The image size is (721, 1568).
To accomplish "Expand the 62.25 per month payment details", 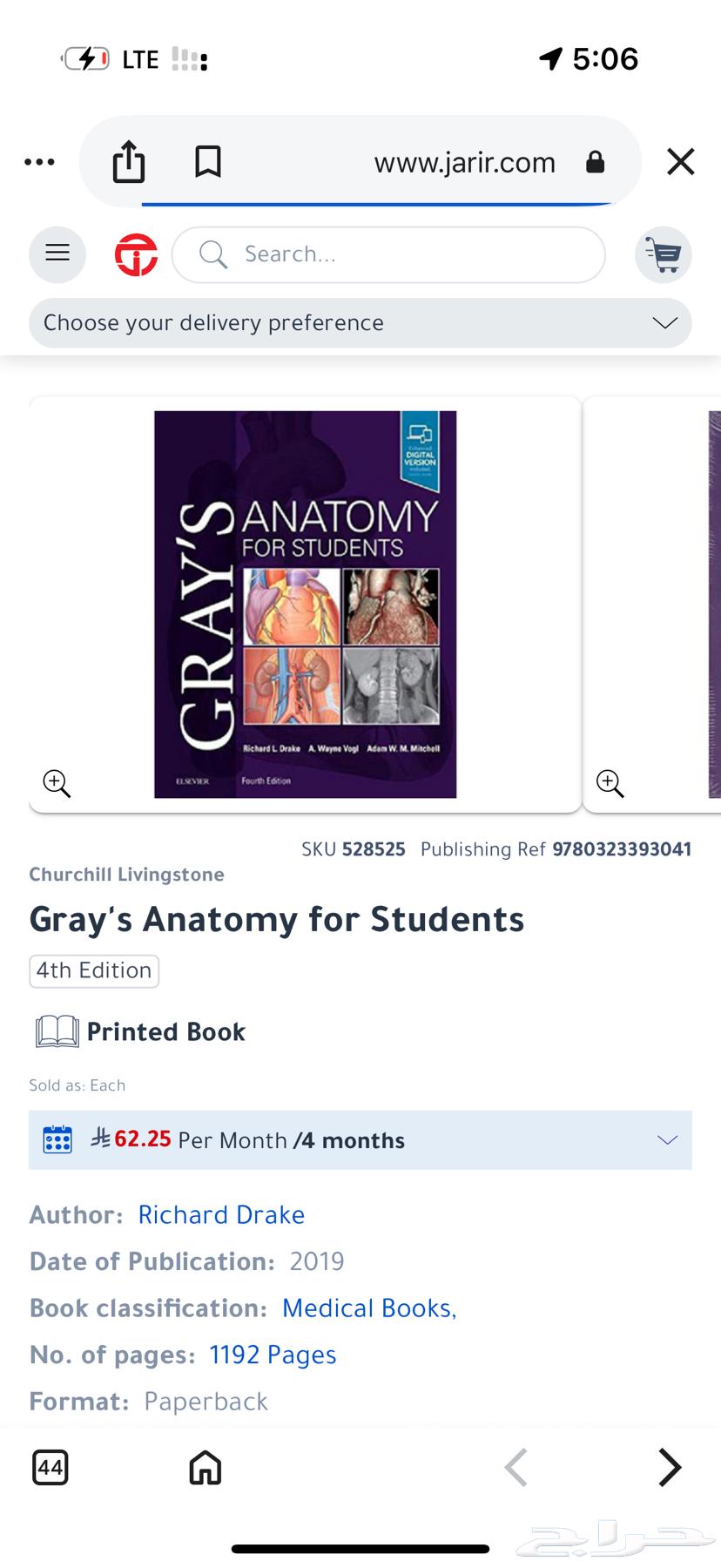I will [667, 1139].
